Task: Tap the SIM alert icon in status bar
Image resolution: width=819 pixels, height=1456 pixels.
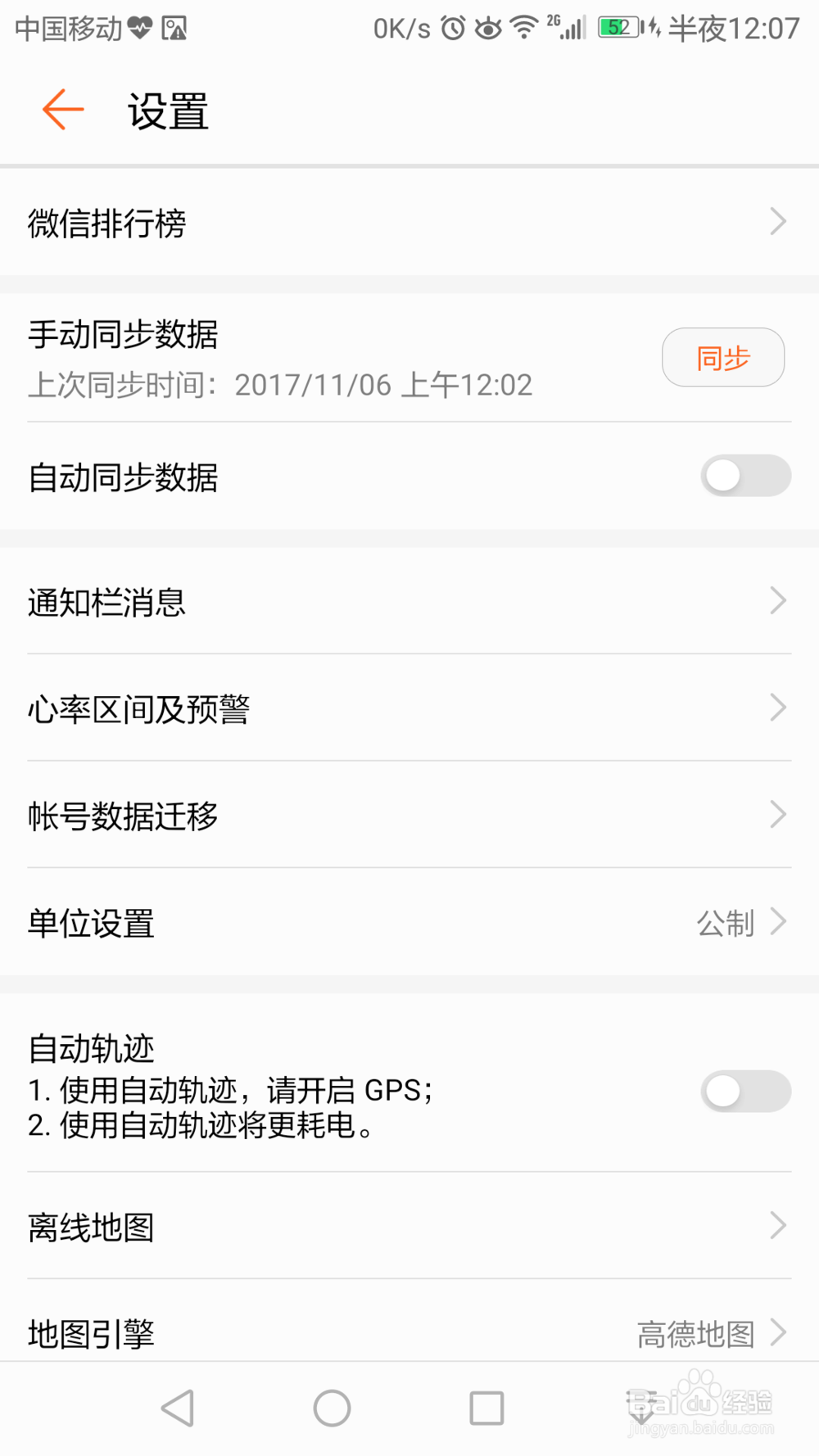Action: tap(174, 27)
